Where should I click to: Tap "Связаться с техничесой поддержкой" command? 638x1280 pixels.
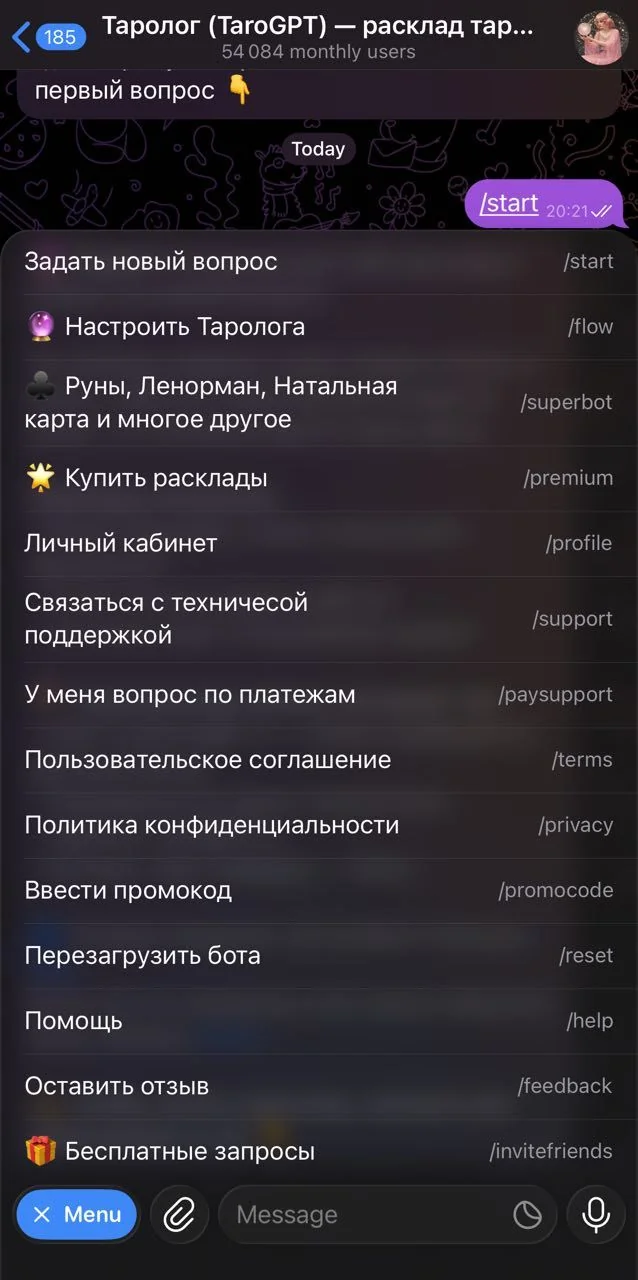tap(319, 619)
